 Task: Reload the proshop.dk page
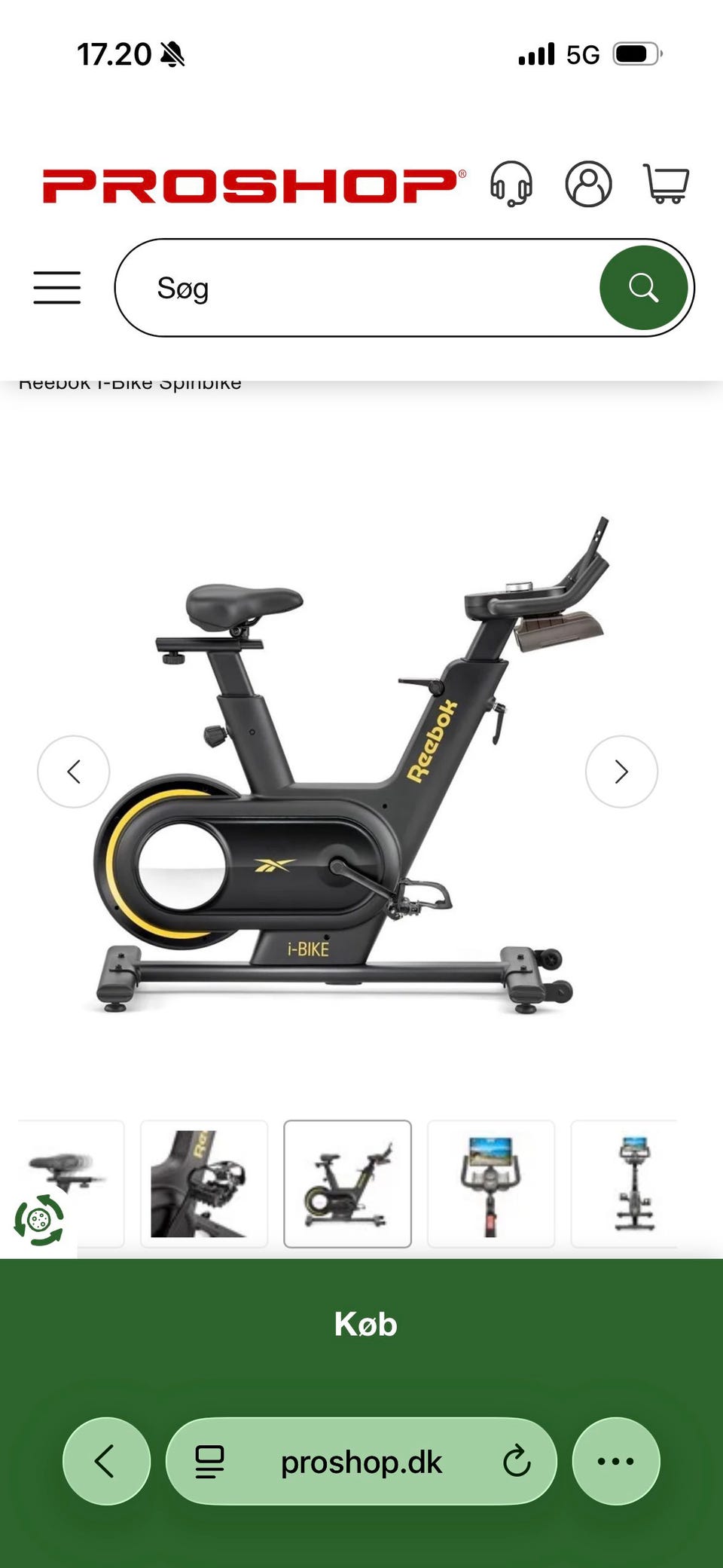tap(517, 1461)
